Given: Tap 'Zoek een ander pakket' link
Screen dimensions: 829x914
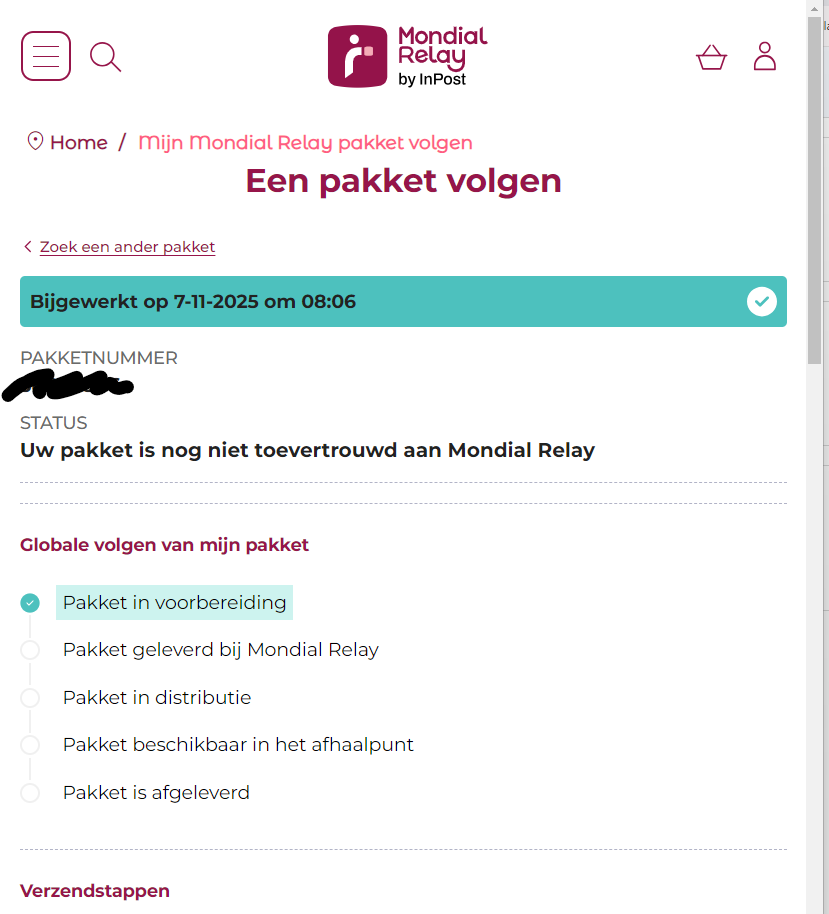Looking at the screenshot, I should tap(127, 247).
